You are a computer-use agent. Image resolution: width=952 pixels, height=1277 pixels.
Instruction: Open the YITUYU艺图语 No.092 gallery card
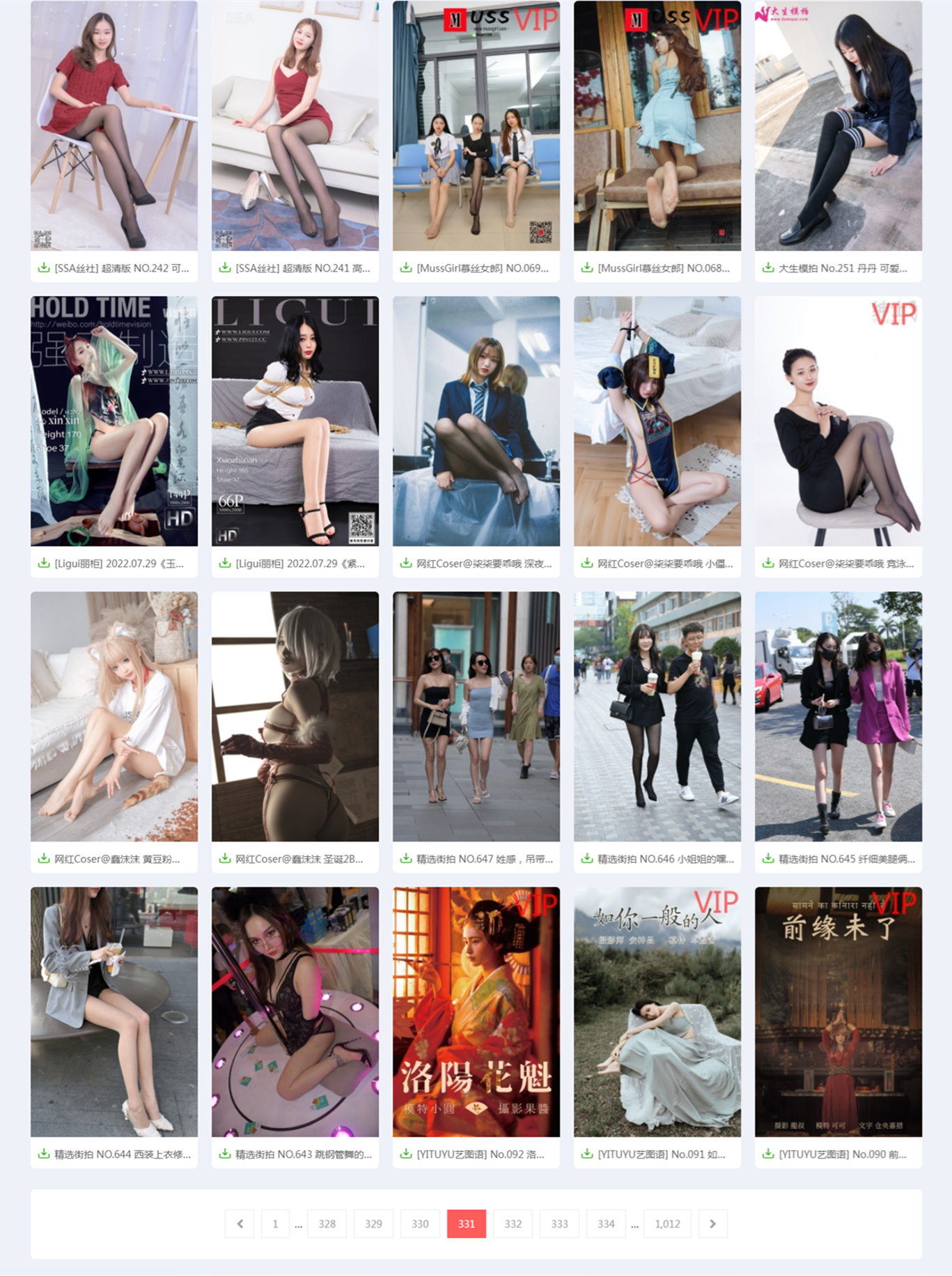click(x=476, y=1013)
